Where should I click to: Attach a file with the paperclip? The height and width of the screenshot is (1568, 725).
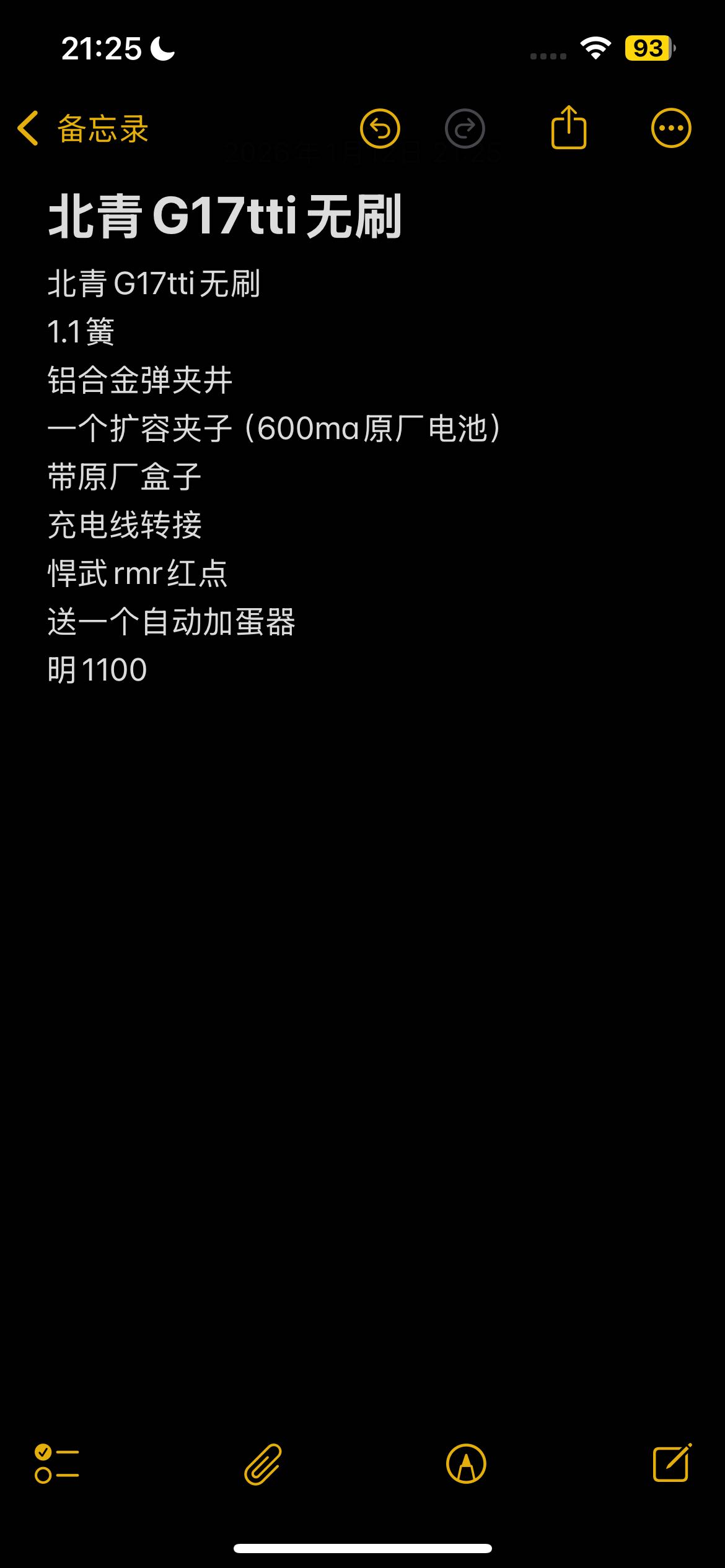(x=263, y=1464)
